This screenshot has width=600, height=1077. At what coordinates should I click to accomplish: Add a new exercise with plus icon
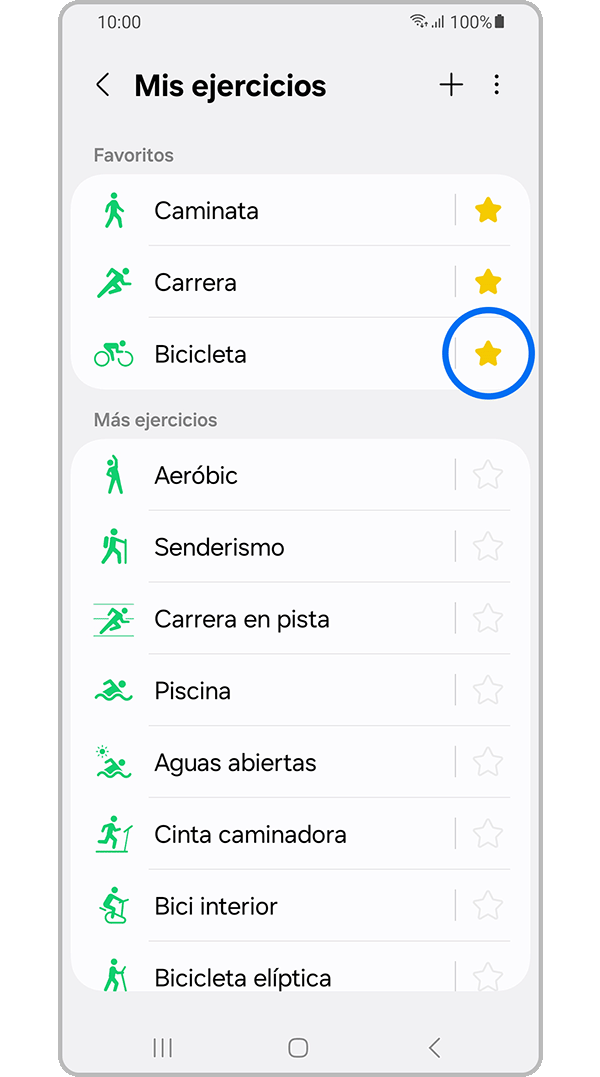pos(451,86)
